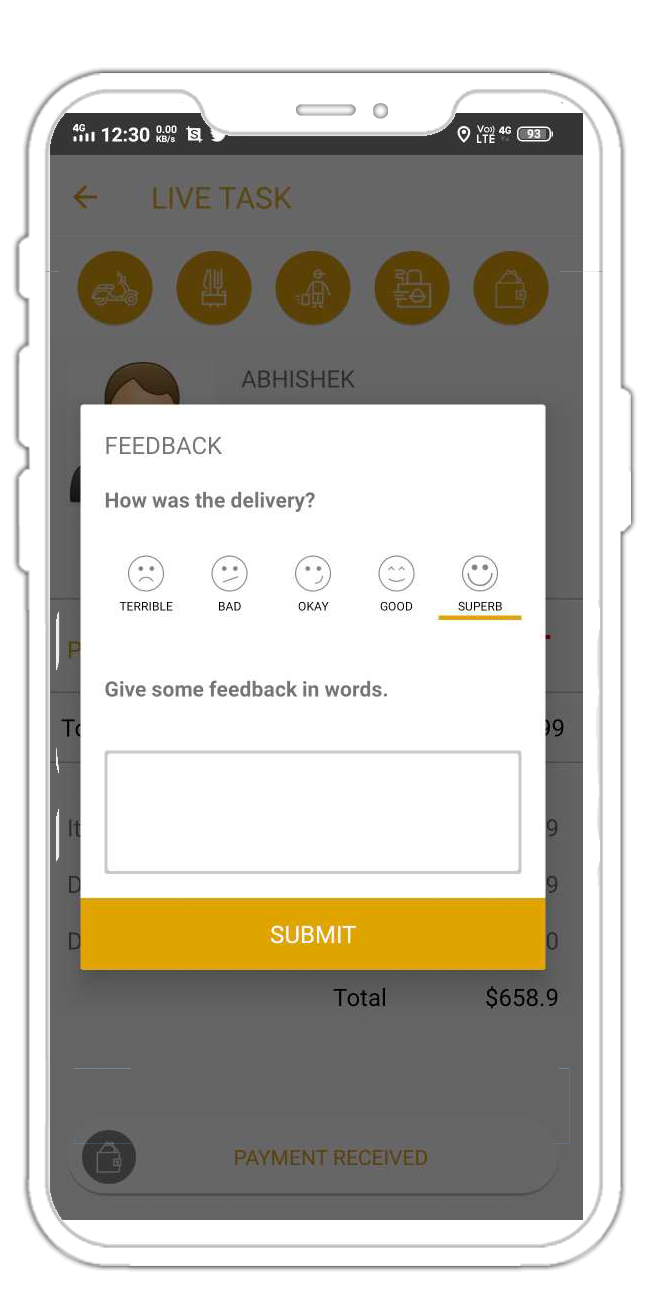Select the Bad rating face
The image size is (658, 1316).
(229, 575)
